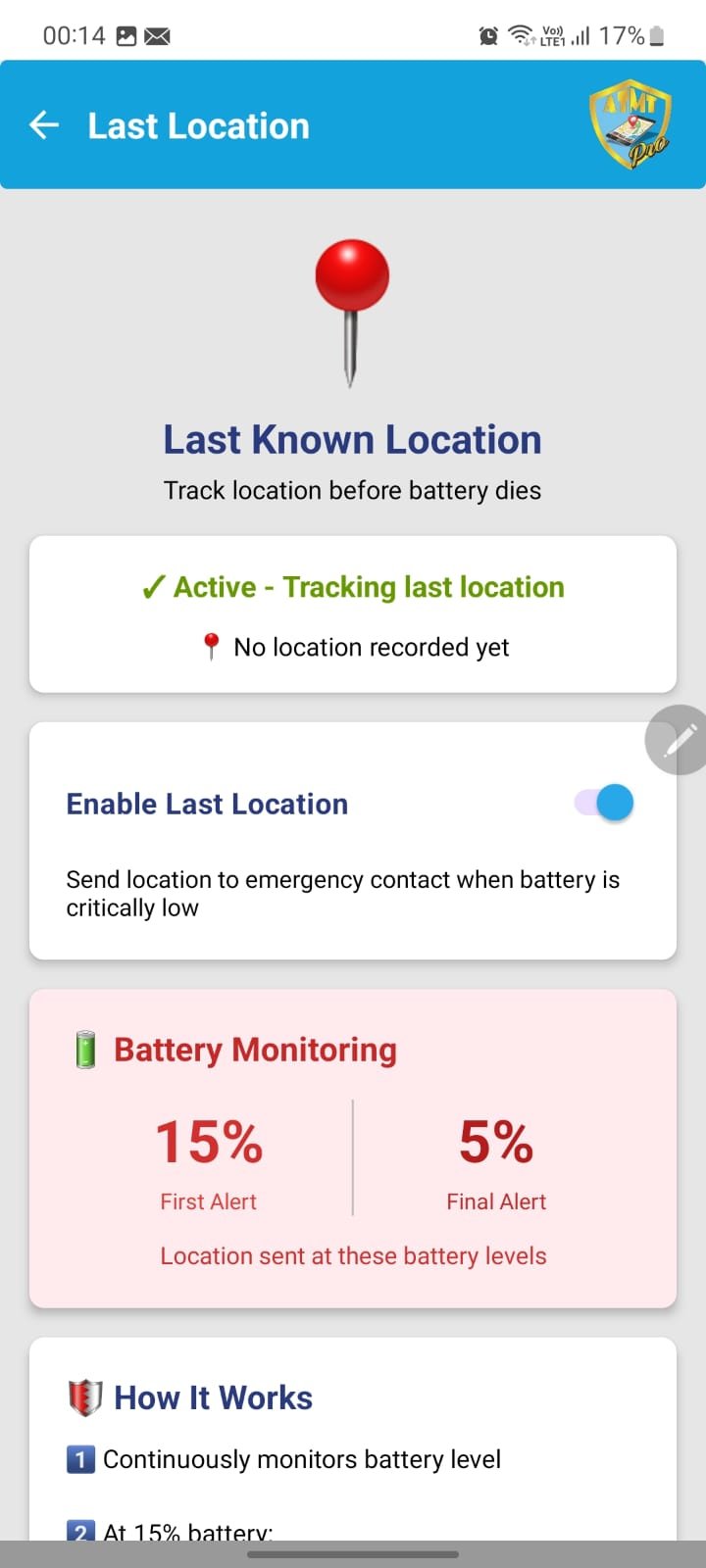Tap the floating pencil edit button

tap(679, 741)
